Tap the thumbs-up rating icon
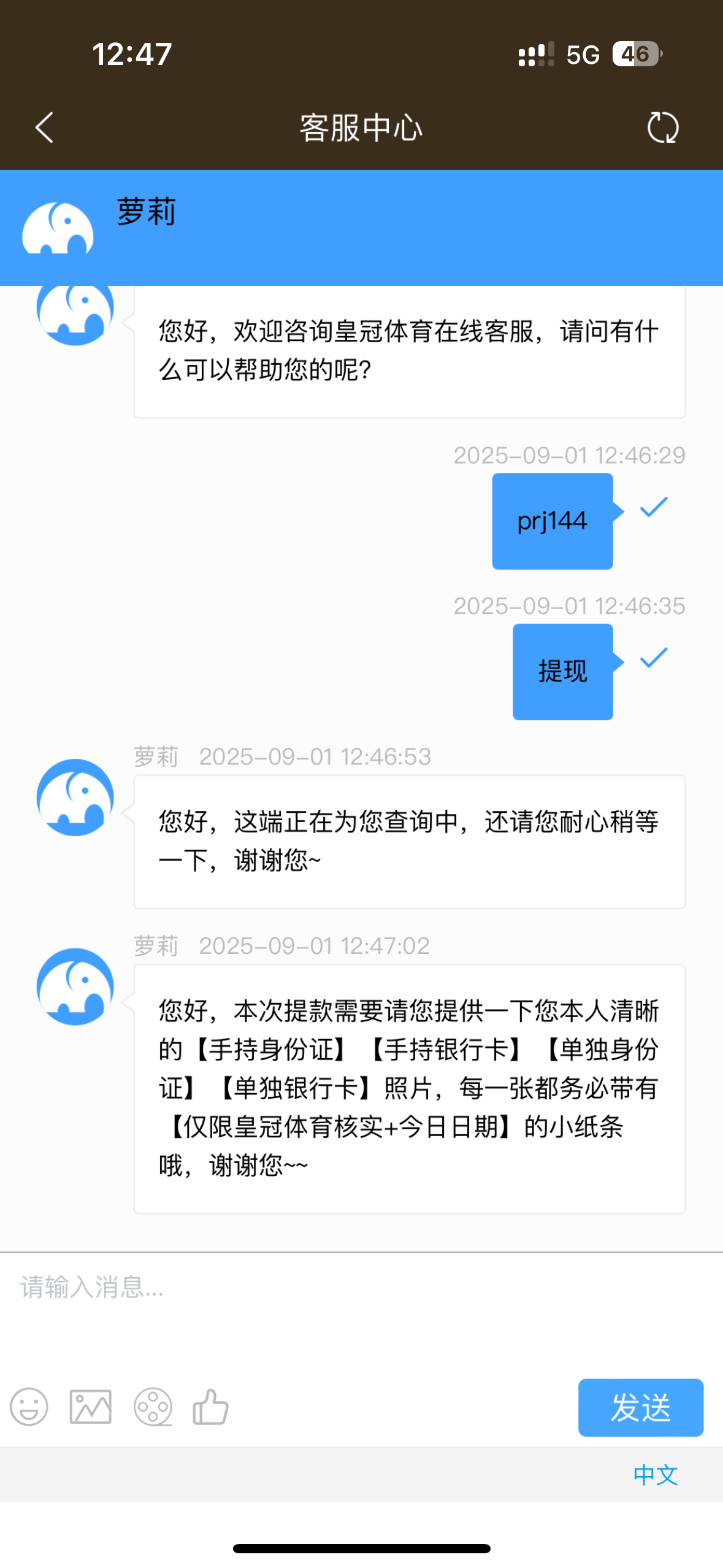Screen dimensions: 723x1568 point(211,1407)
